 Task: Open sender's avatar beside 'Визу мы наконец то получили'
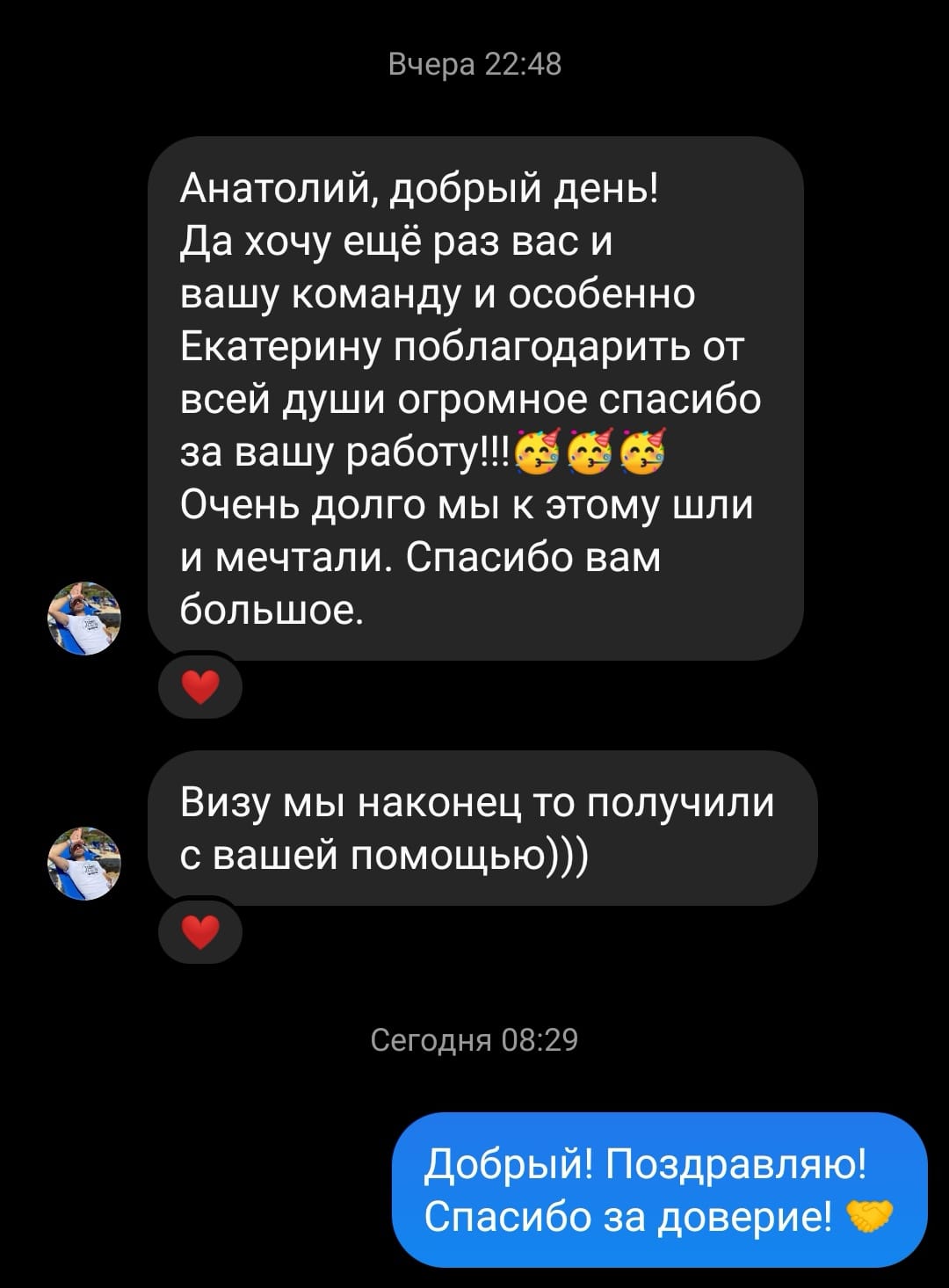[83, 863]
